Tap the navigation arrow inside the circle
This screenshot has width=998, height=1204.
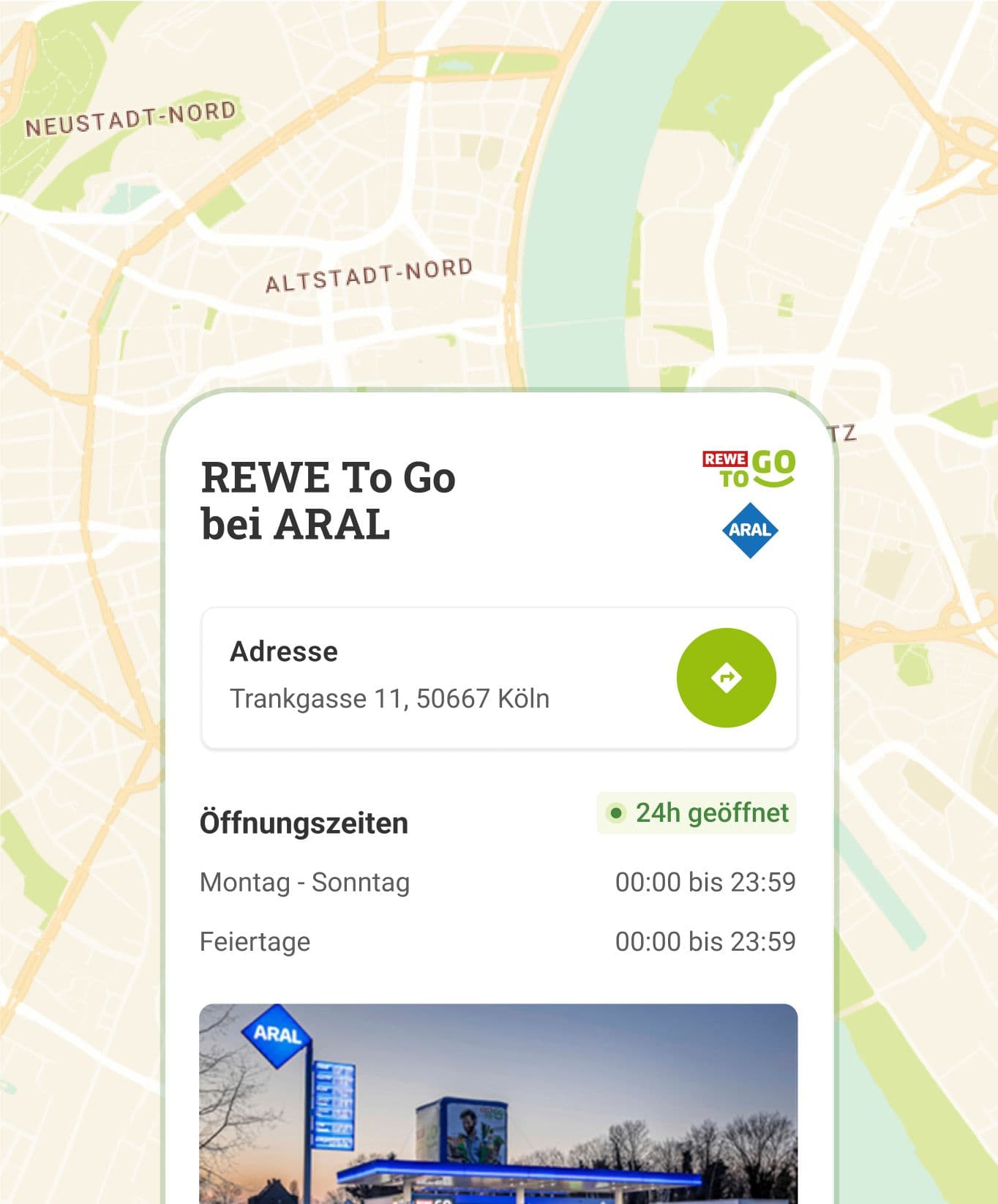[x=727, y=677]
